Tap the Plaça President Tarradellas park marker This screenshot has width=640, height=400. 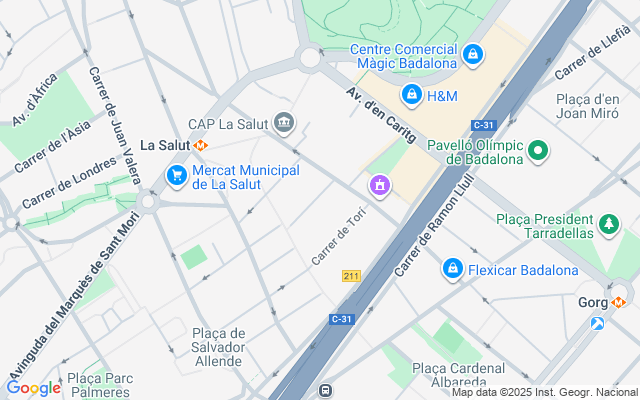pos(607,226)
